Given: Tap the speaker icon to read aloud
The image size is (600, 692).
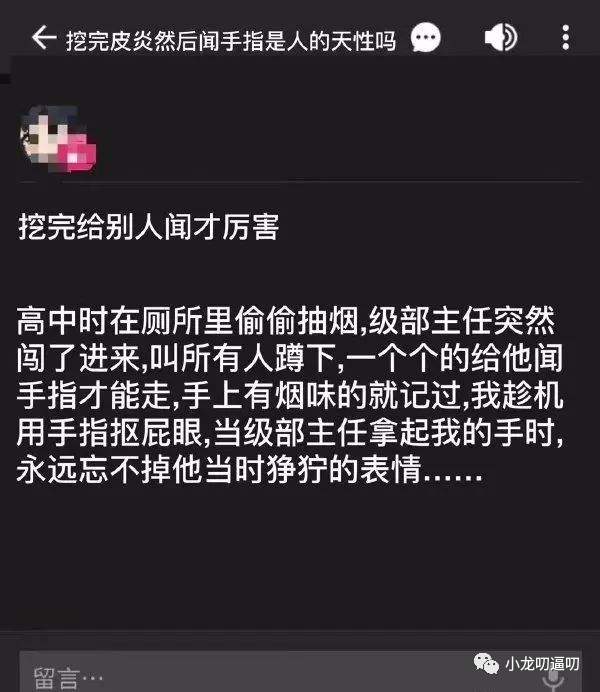Looking at the screenshot, I should tap(500, 38).
